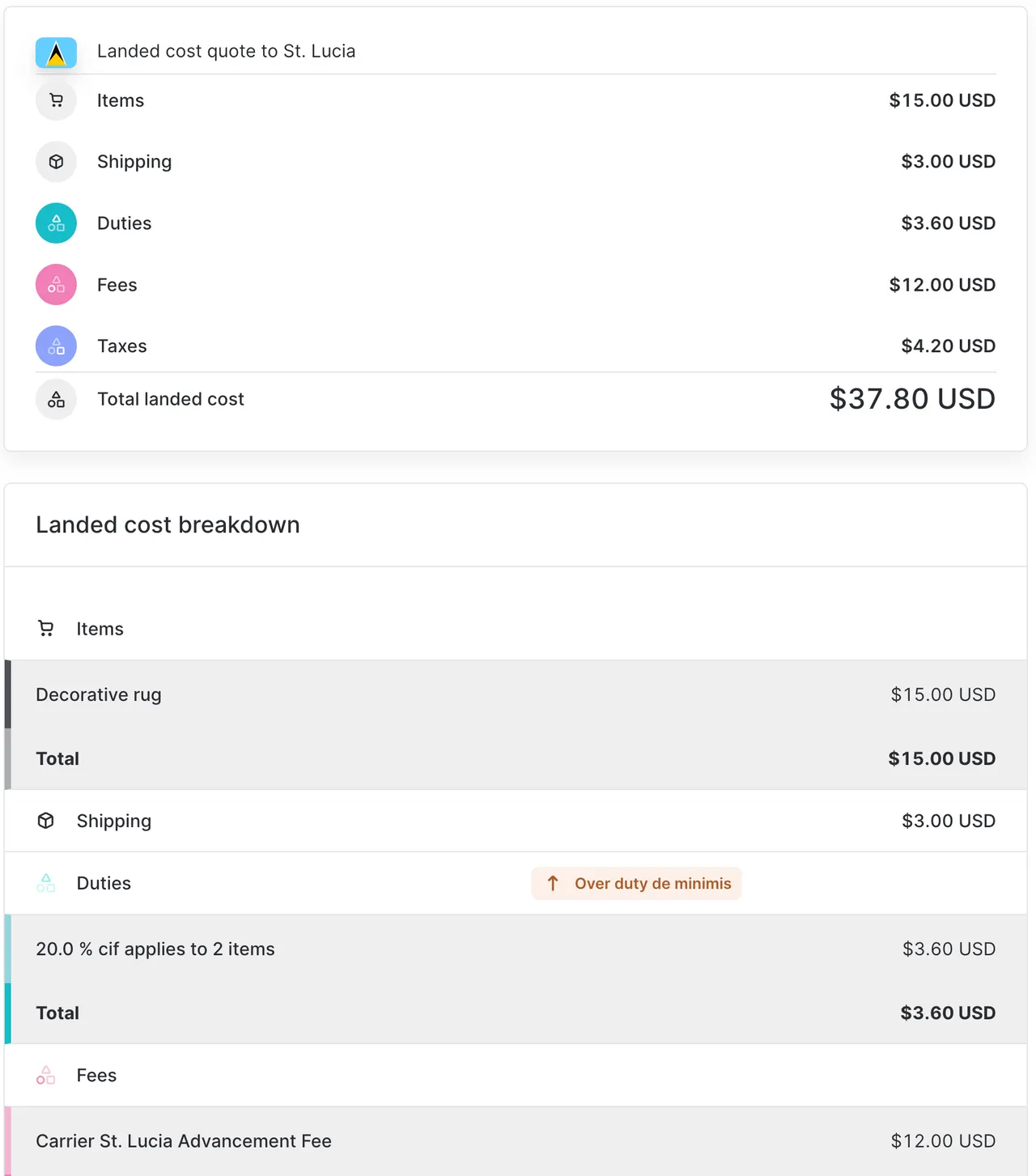This screenshot has height=1176, width=1036.
Task: Click the orange upward arrow icon
Action: 553,883
